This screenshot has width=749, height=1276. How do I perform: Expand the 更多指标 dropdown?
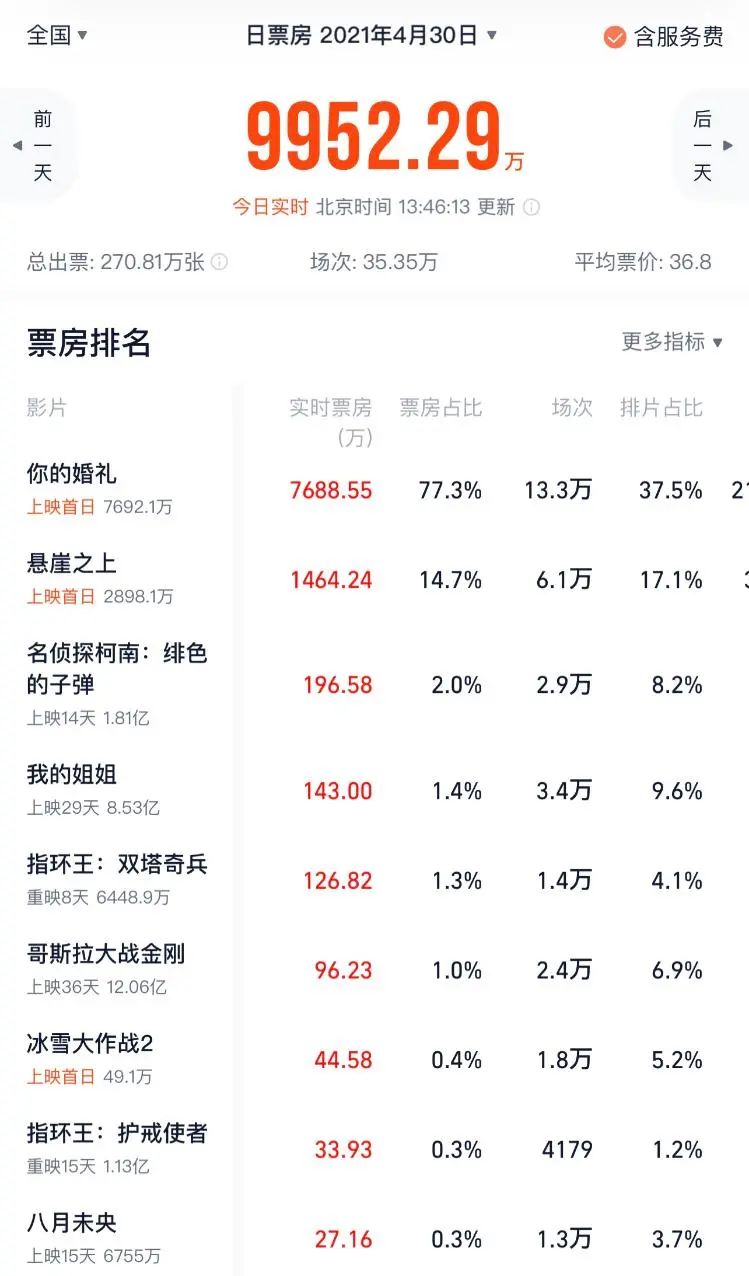point(671,342)
